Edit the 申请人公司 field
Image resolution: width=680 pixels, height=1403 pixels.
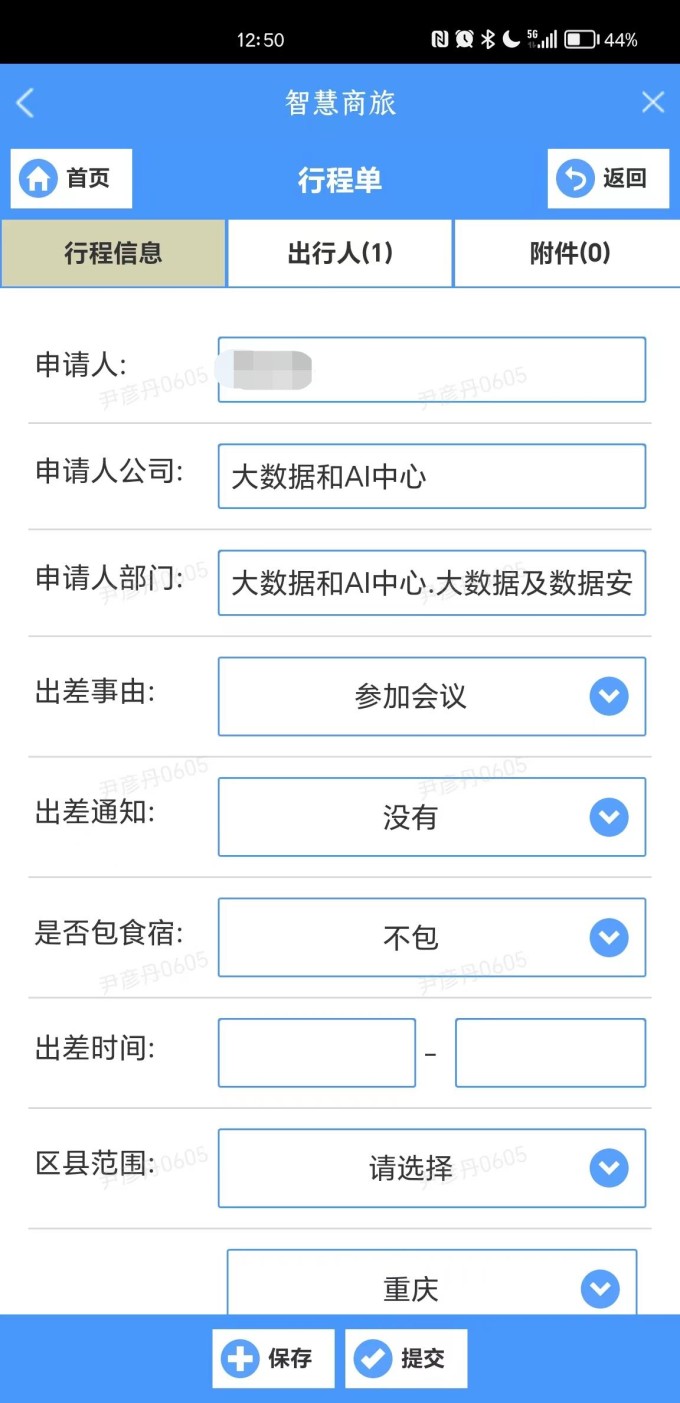point(431,476)
